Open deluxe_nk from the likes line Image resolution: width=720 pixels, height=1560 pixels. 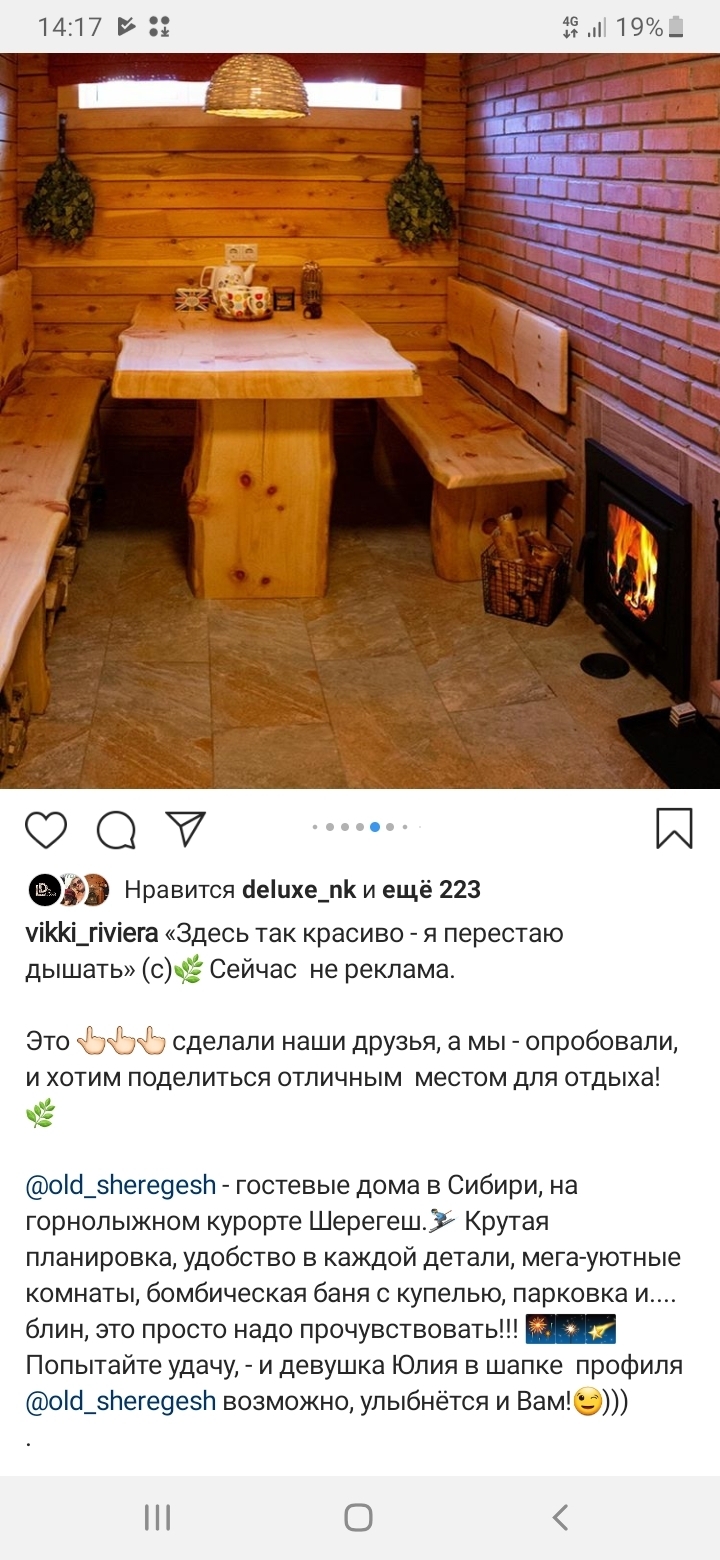pos(298,889)
